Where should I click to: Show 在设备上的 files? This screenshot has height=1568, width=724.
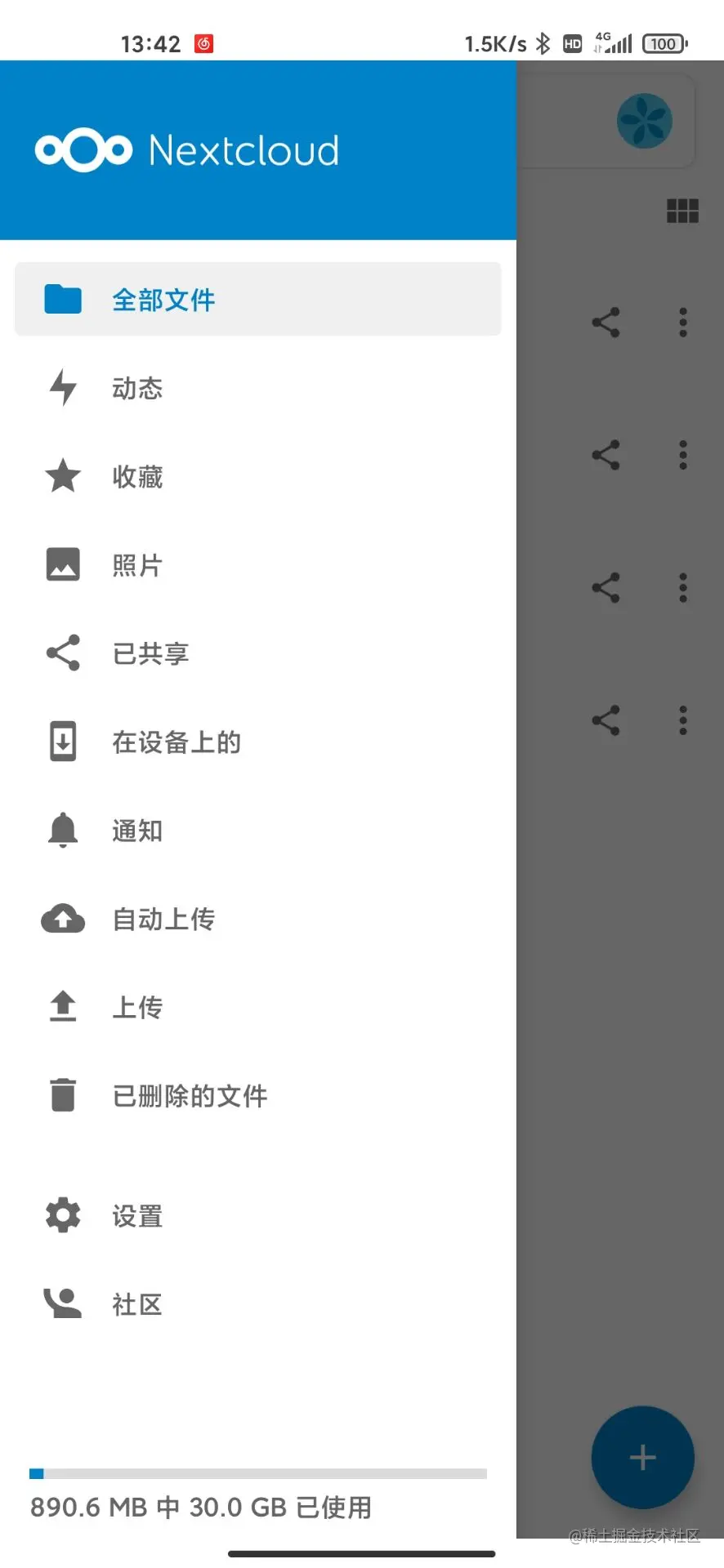(177, 742)
